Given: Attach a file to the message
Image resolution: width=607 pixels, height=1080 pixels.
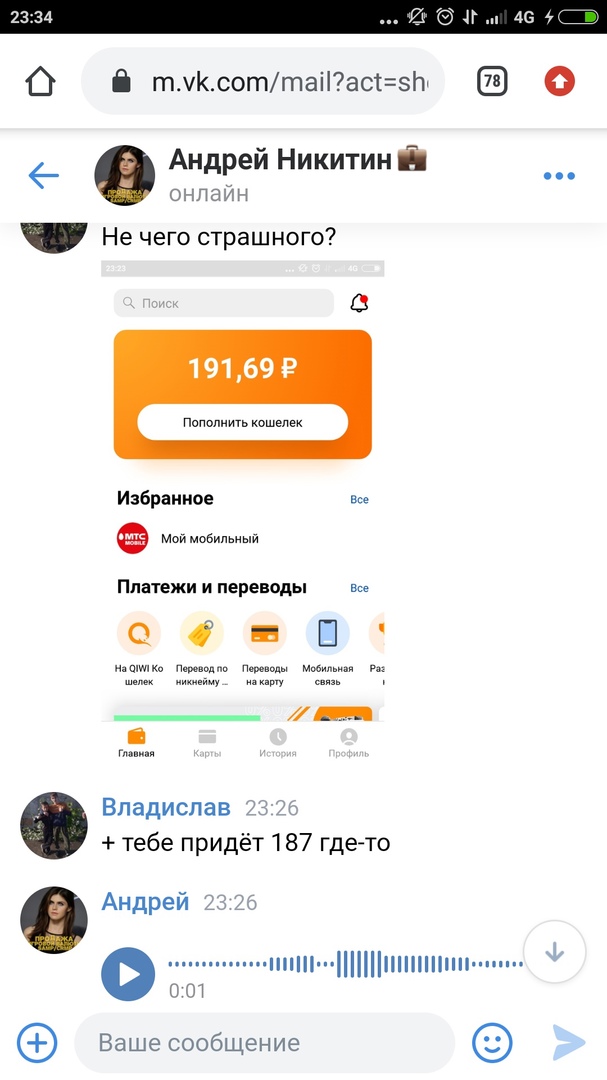Looking at the screenshot, I should [37, 1043].
